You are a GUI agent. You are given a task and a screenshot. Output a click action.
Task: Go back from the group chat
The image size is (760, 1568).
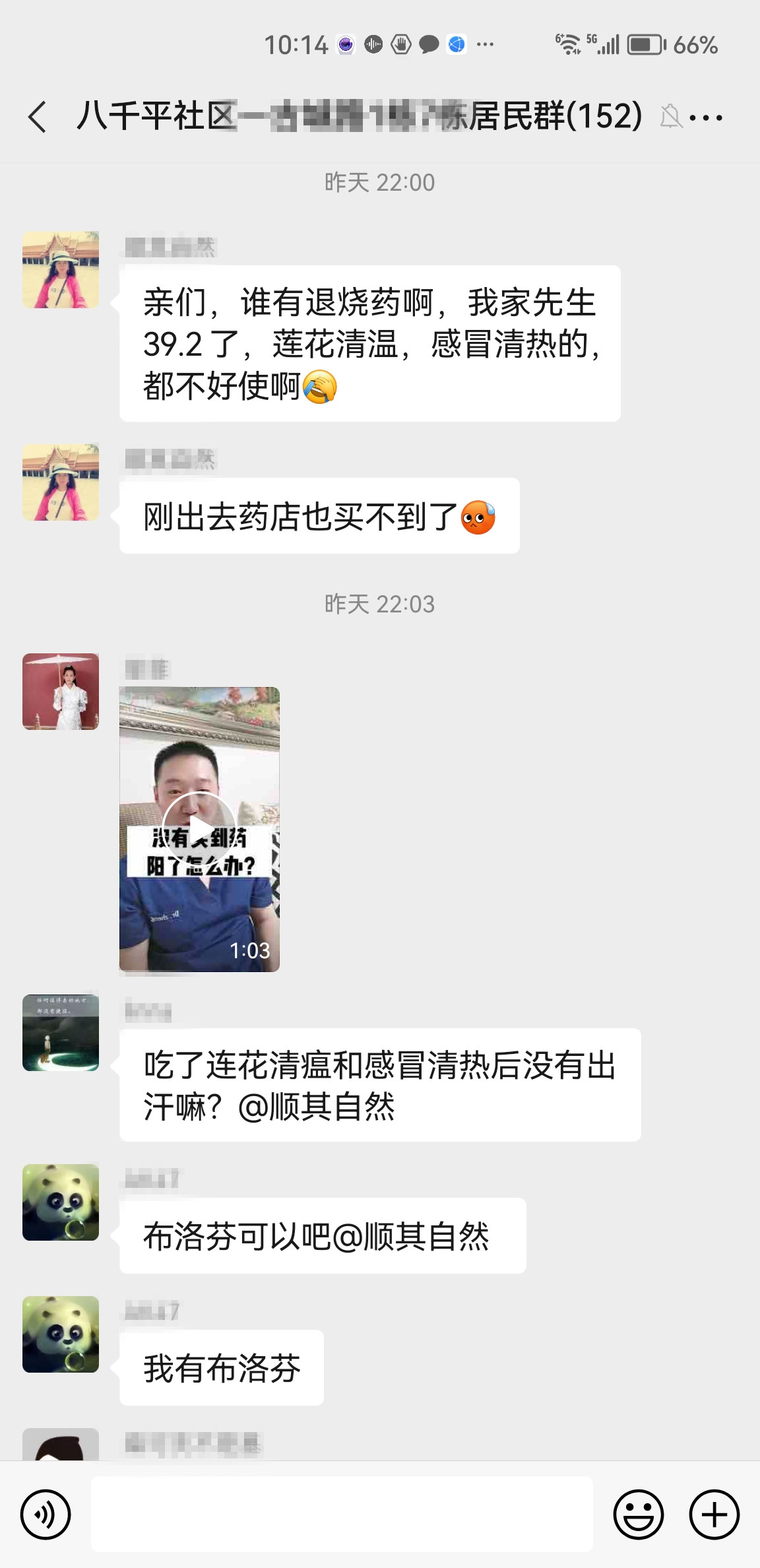[38, 117]
